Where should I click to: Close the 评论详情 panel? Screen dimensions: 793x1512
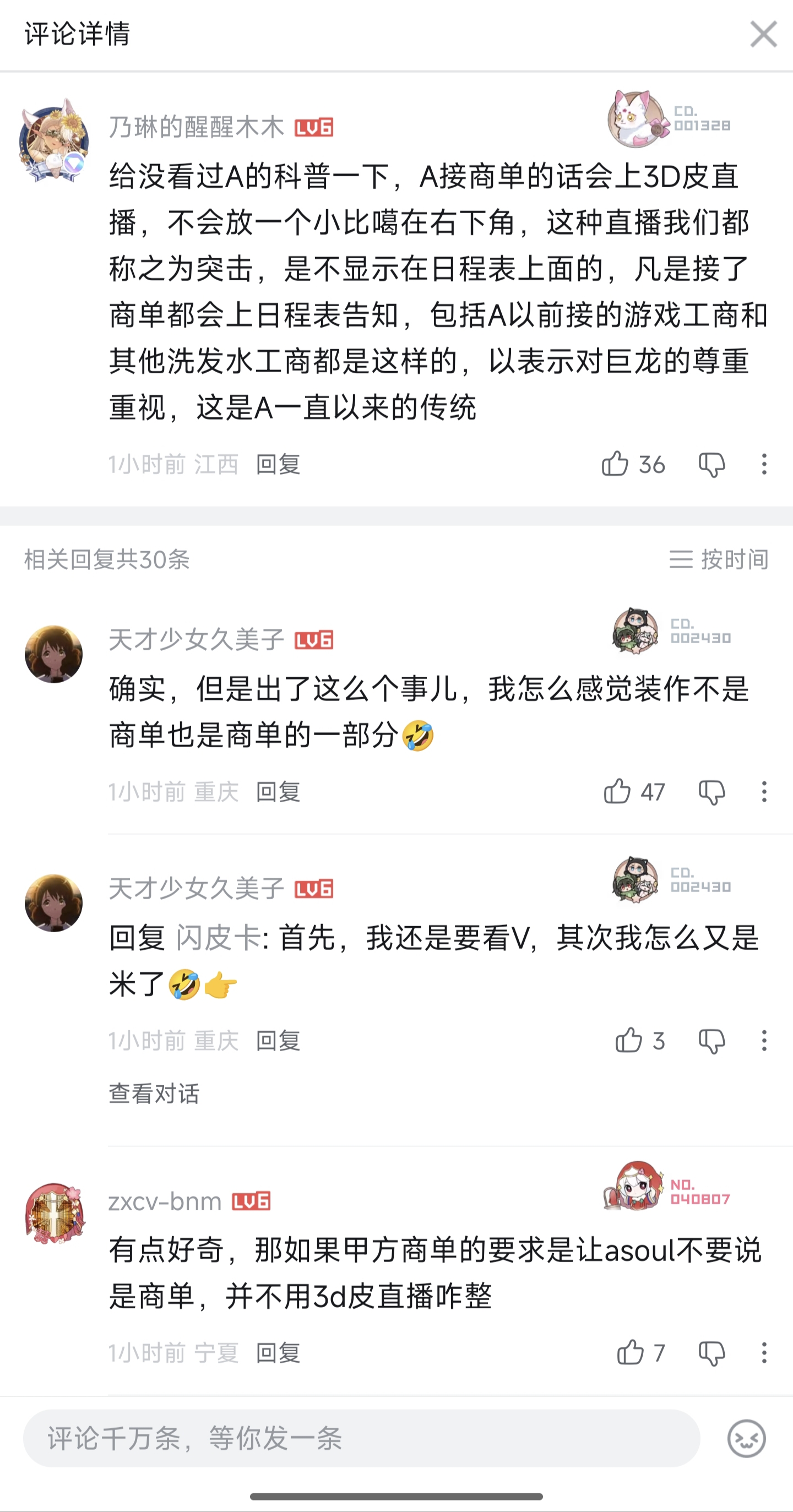763,34
